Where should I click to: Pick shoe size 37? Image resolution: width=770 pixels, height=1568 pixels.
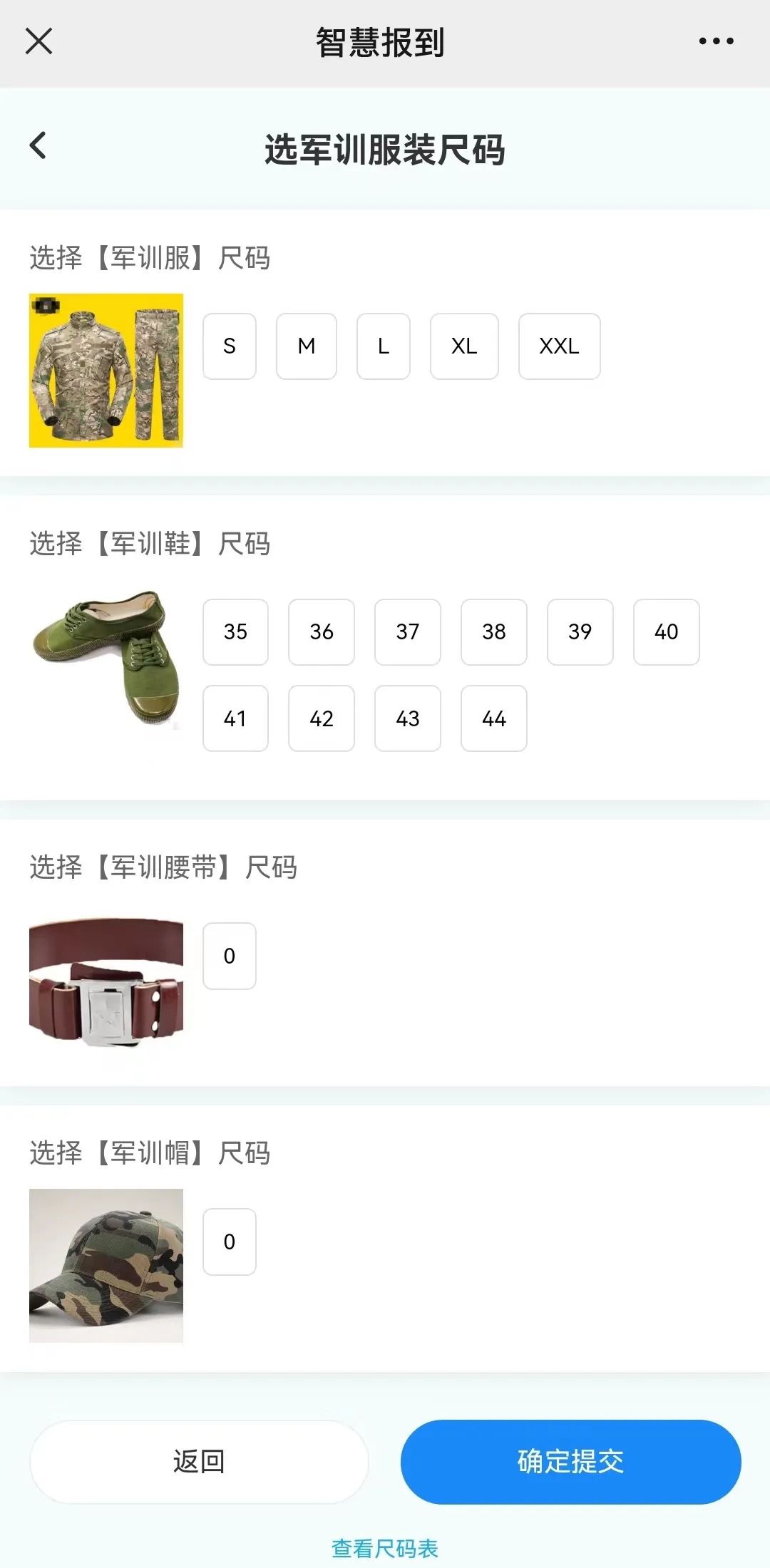(x=407, y=632)
